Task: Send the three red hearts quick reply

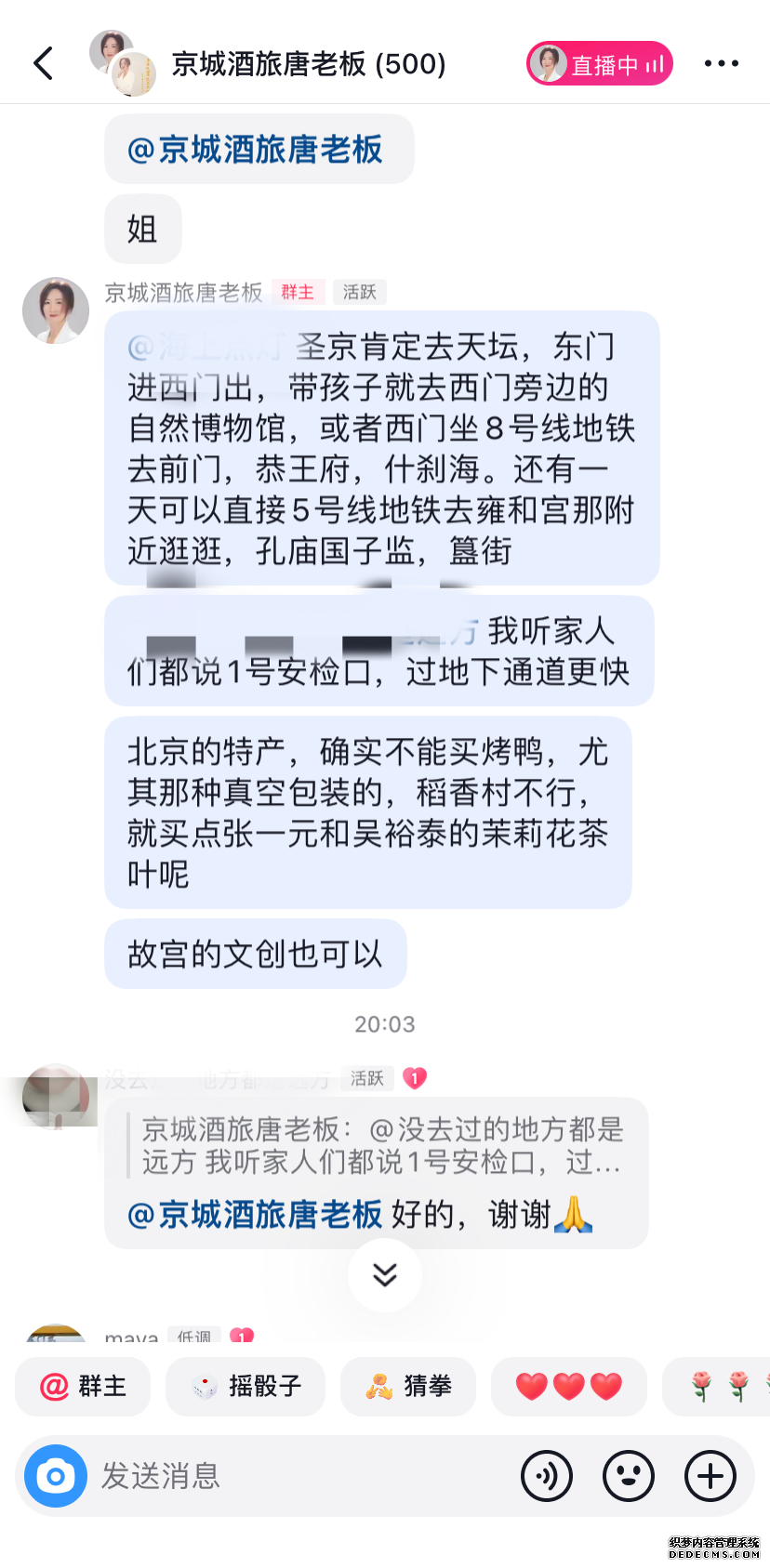Action: click(x=569, y=1386)
